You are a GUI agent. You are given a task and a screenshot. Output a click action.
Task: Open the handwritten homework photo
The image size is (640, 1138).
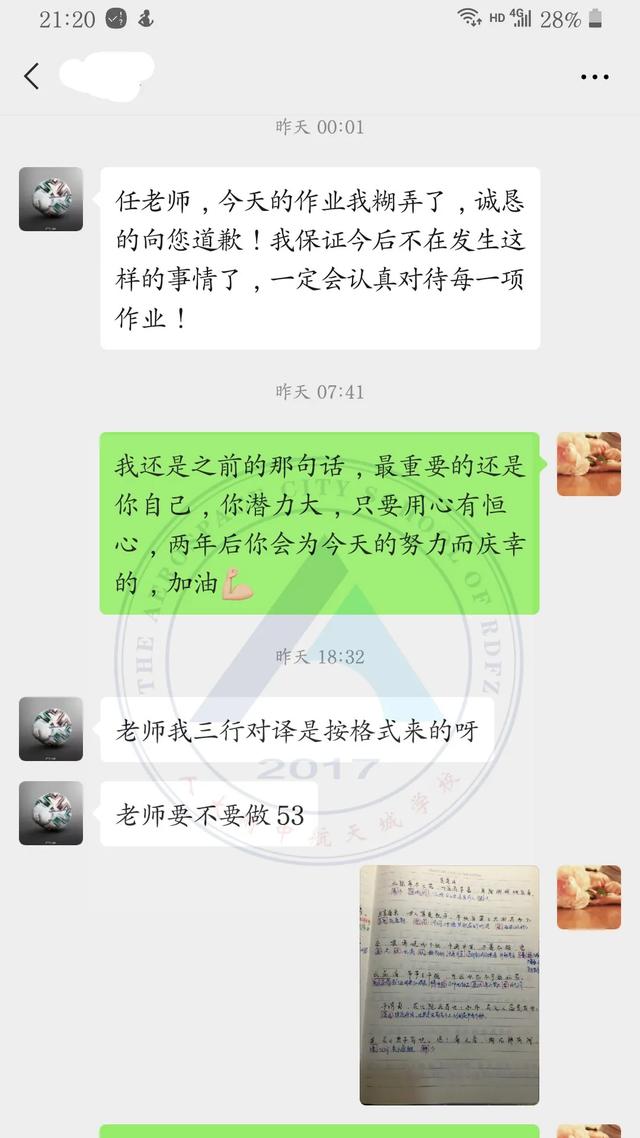click(449, 985)
